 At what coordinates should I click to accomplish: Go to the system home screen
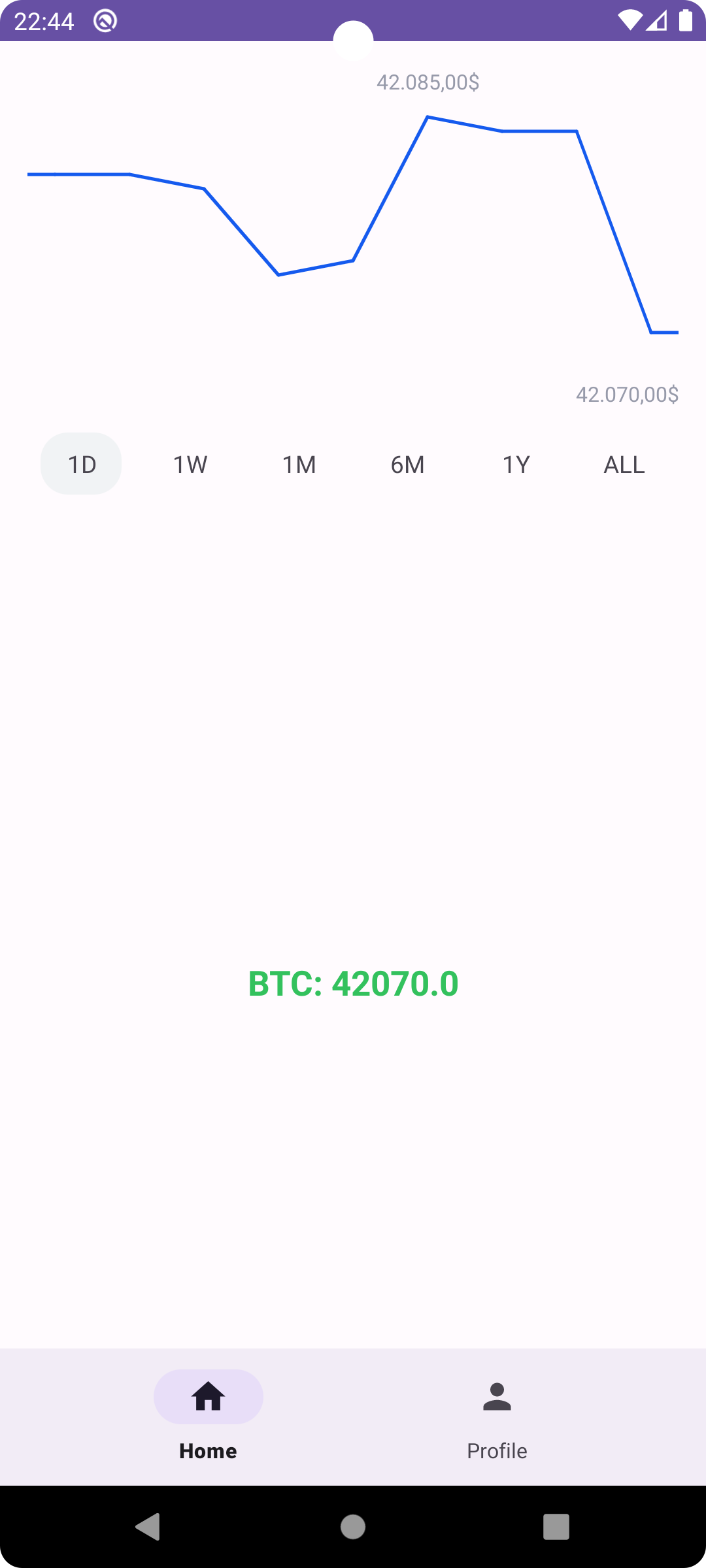coord(353,1527)
